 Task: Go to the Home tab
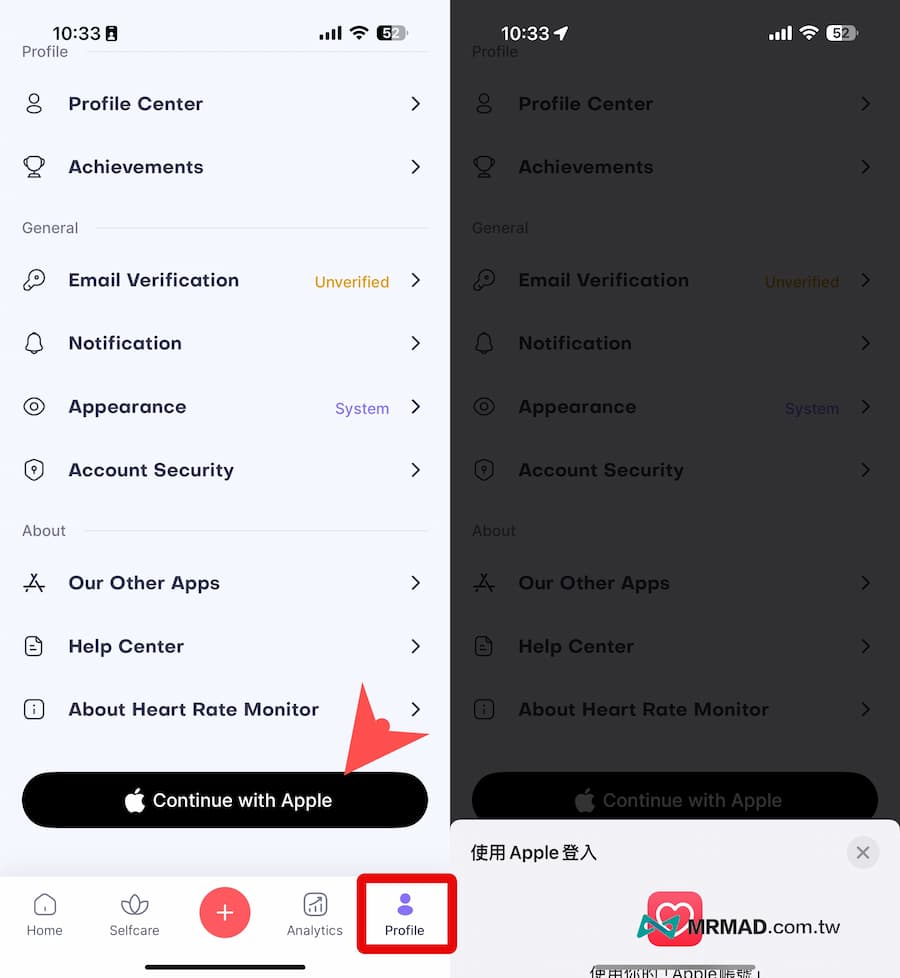44,915
